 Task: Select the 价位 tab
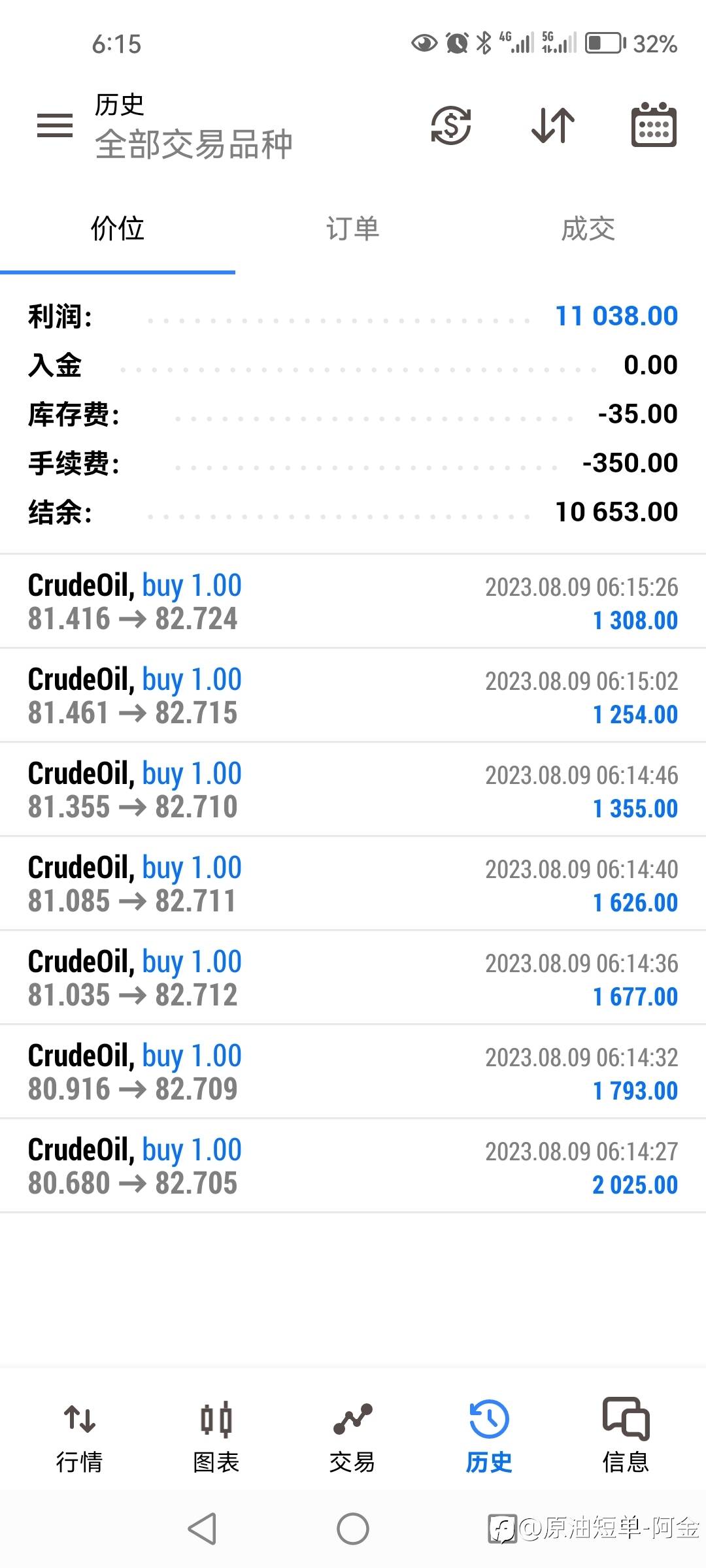[118, 229]
